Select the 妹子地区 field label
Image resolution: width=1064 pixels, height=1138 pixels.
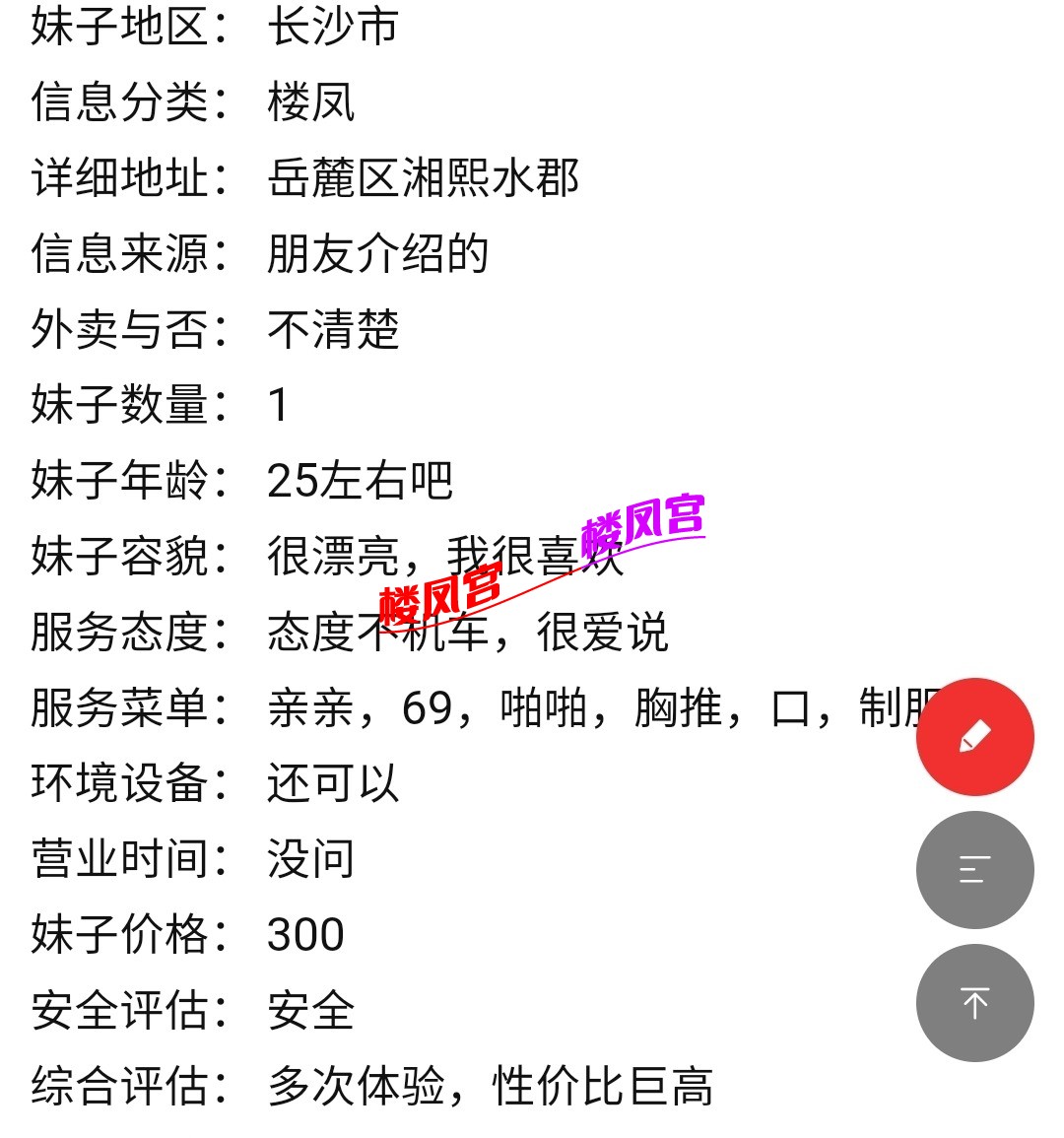(x=116, y=30)
